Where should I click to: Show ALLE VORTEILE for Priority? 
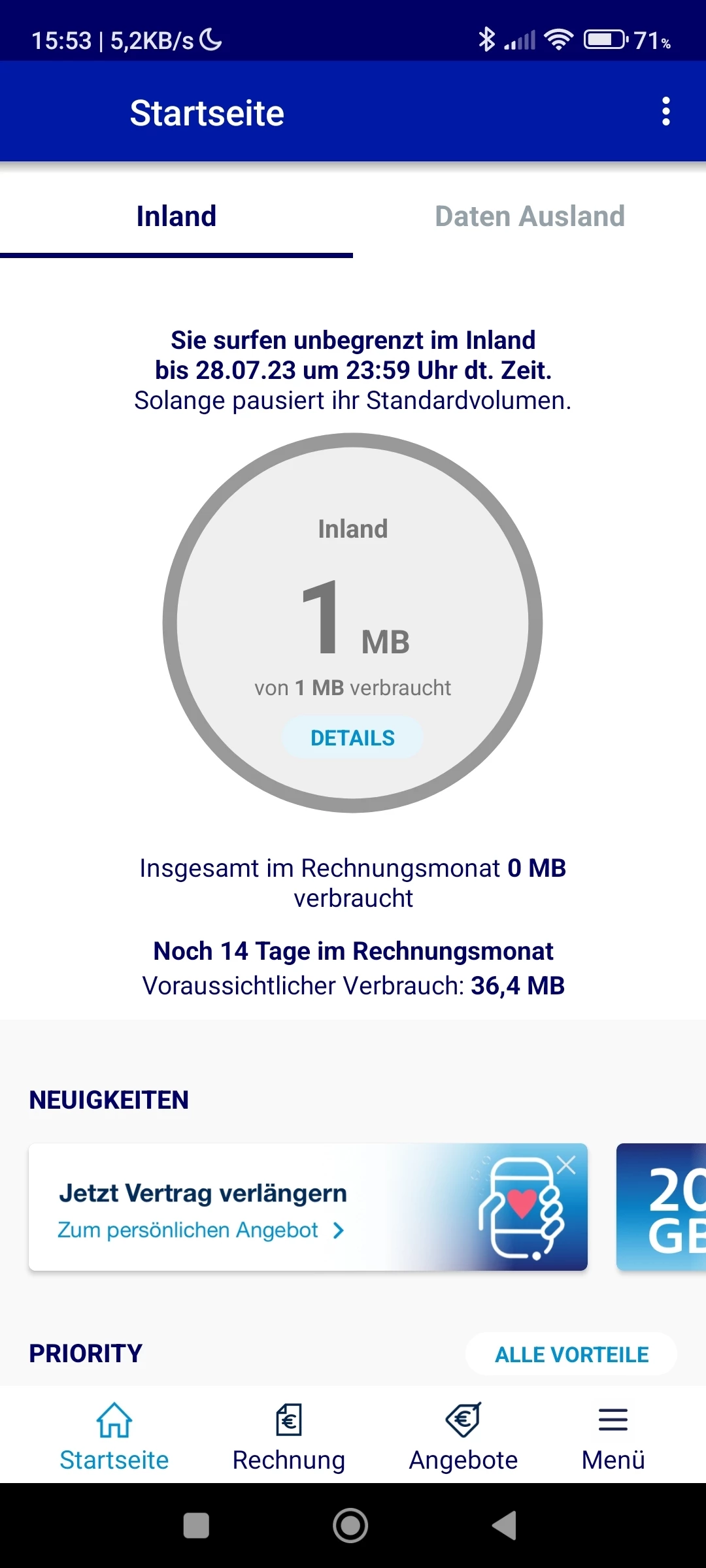tap(571, 1354)
